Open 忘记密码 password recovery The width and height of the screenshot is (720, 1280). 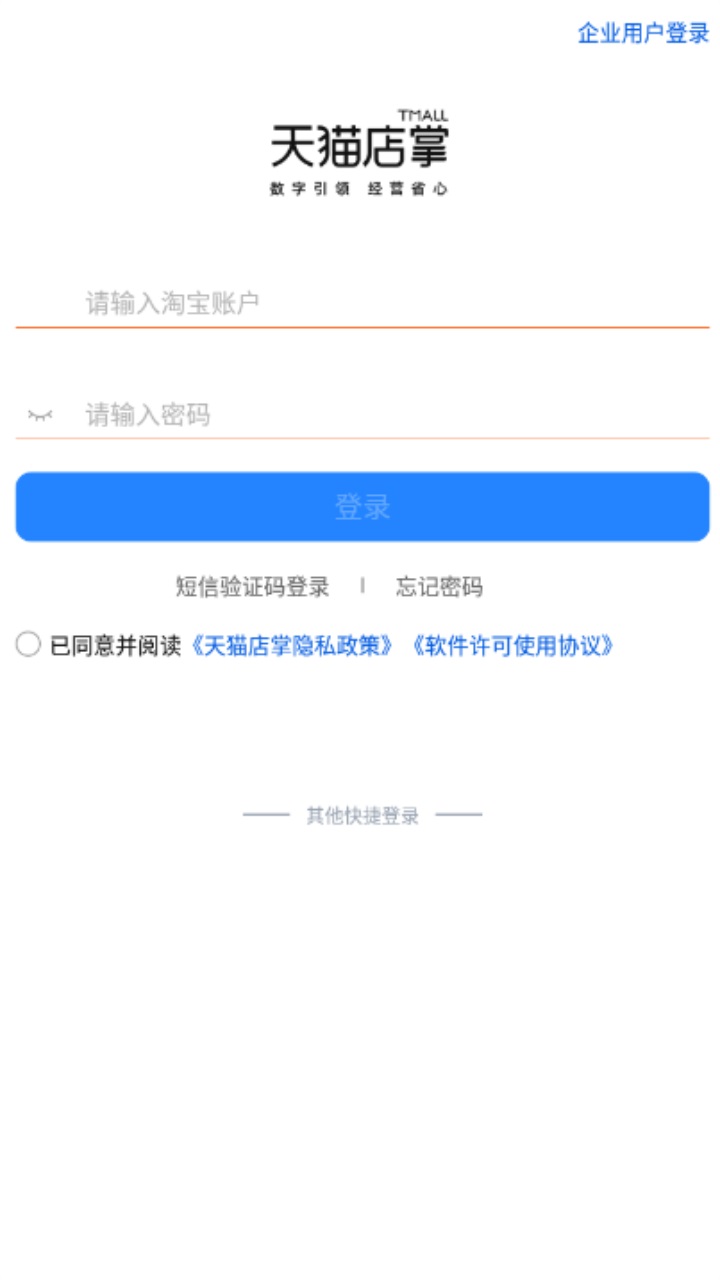click(437, 588)
